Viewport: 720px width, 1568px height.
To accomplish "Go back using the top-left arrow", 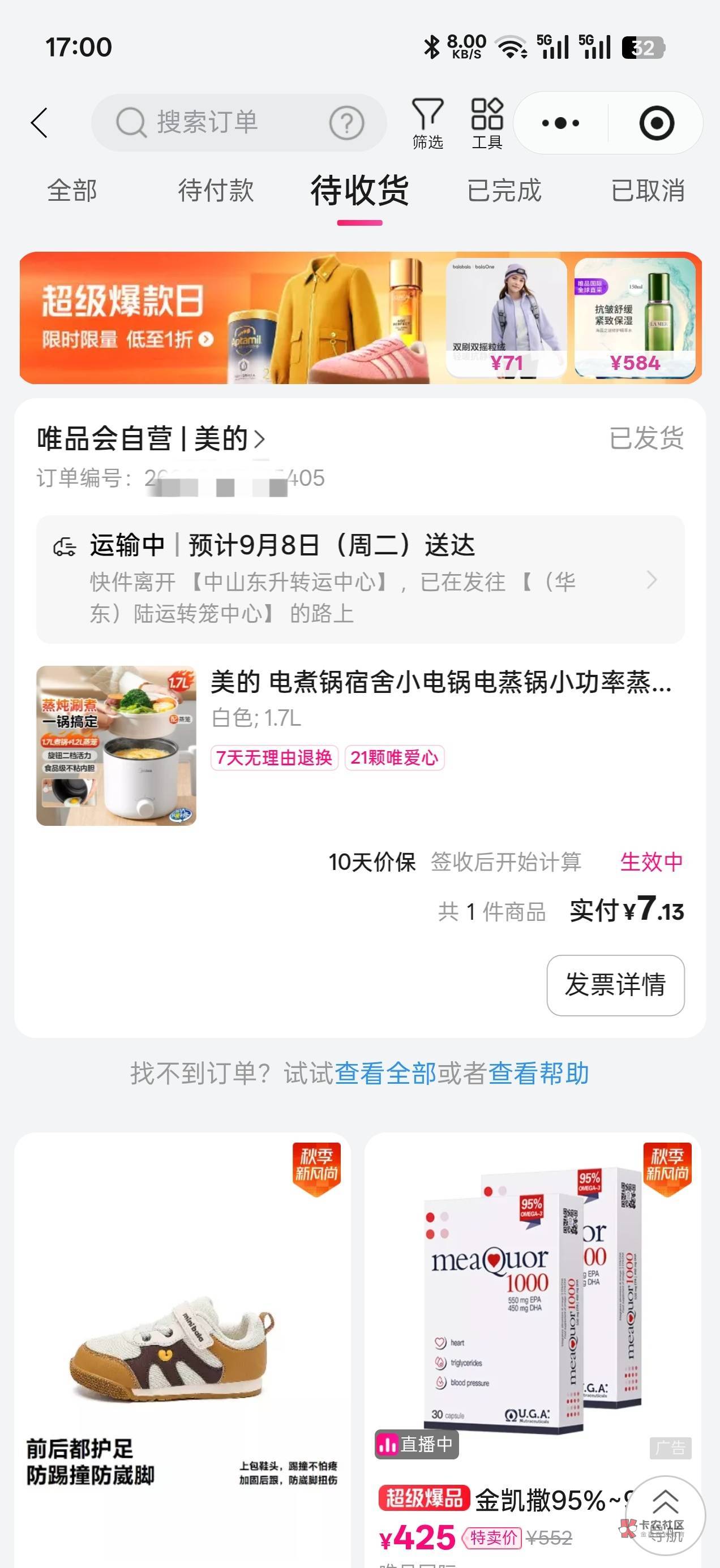I will [x=40, y=123].
